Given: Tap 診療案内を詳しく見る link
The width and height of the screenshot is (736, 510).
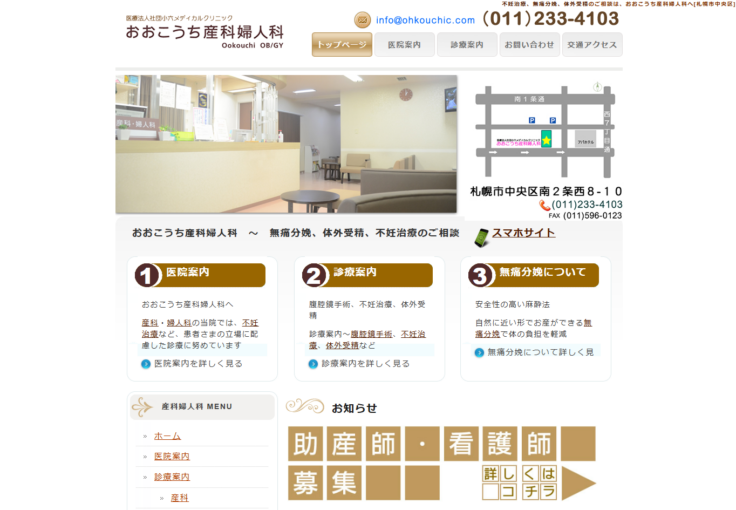Looking at the screenshot, I should point(365,364).
